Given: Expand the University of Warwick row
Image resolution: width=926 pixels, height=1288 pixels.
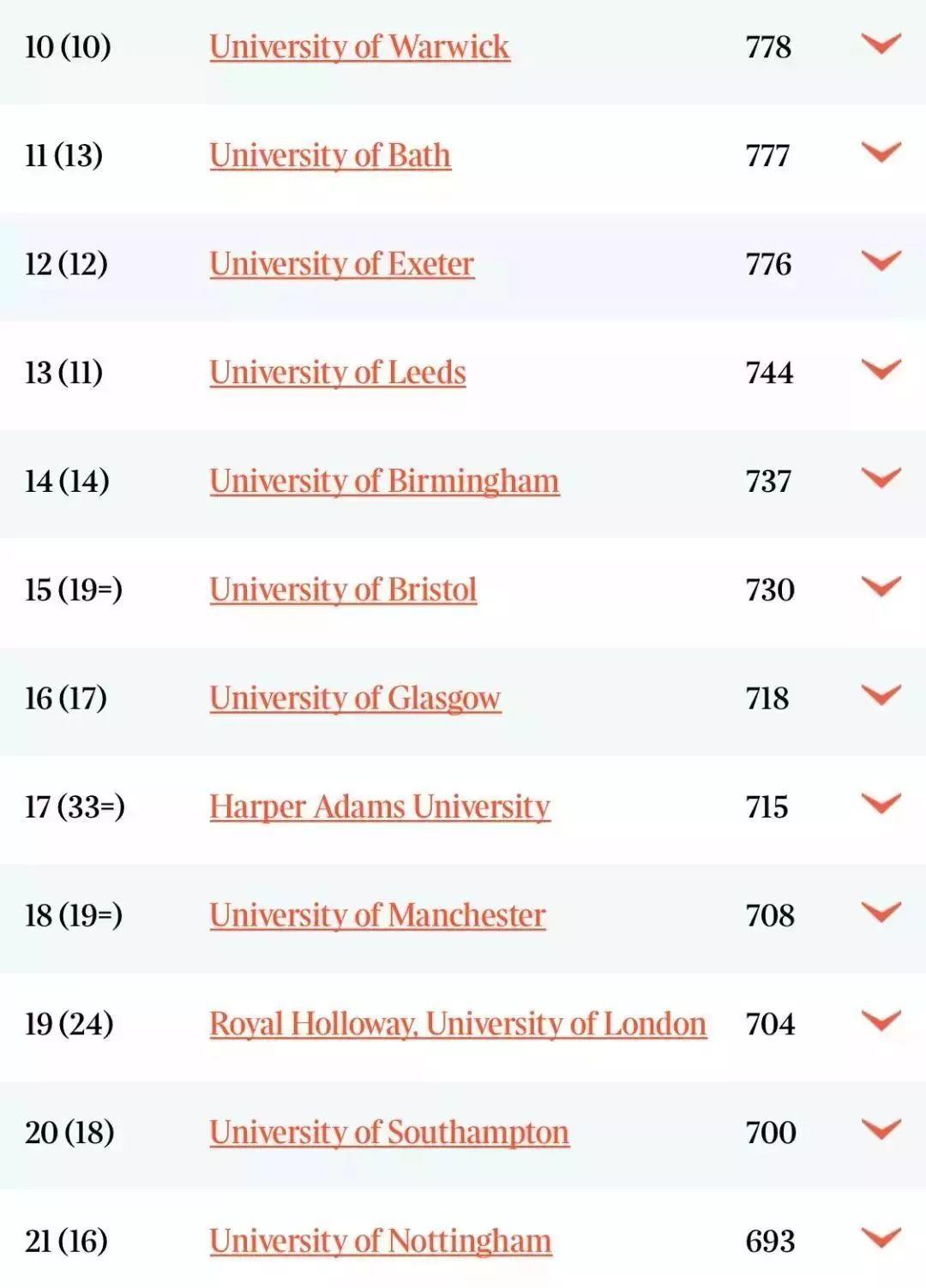Looking at the screenshot, I should click(x=881, y=44).
